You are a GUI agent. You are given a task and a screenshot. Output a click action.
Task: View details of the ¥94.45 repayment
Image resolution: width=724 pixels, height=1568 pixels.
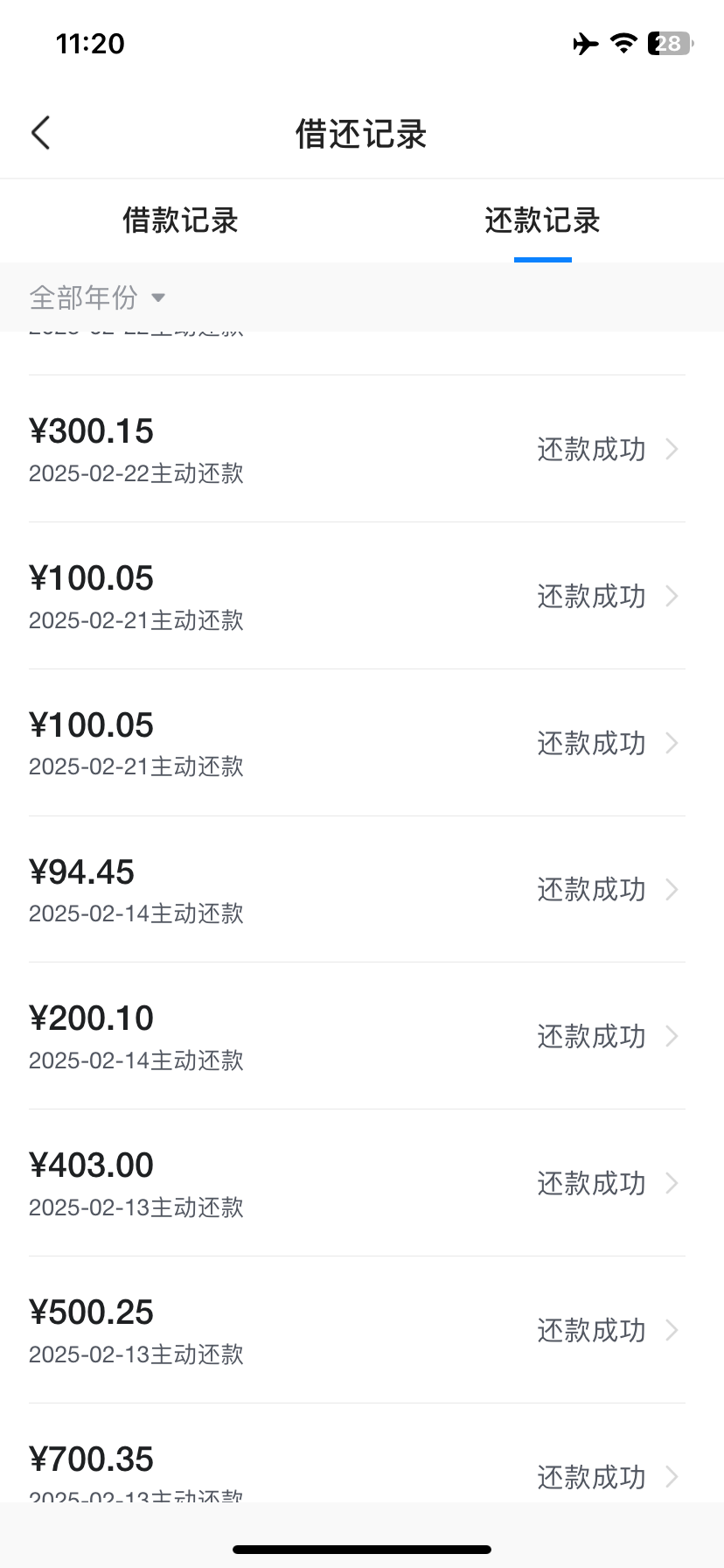pyautogui.click(x=357, y=890)
